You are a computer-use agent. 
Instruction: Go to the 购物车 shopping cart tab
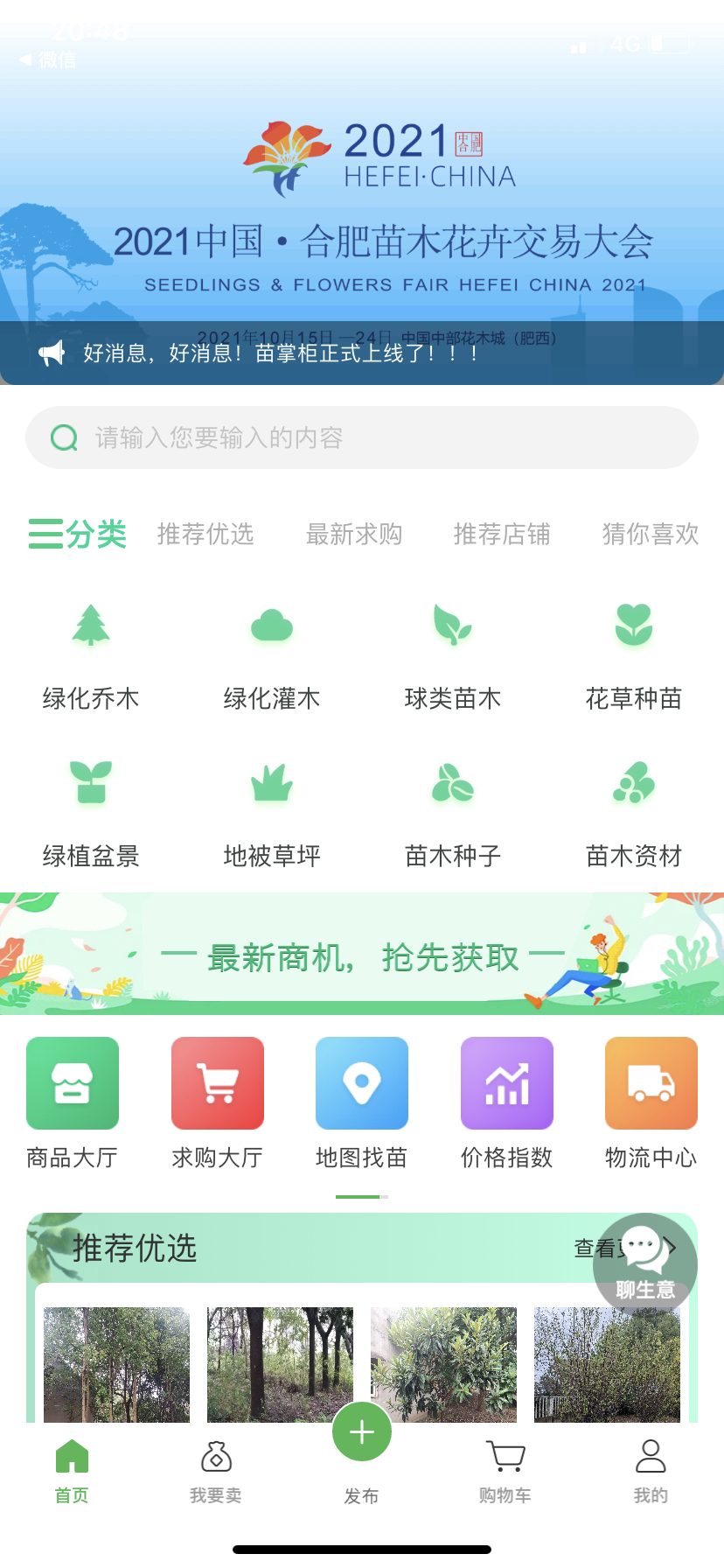click(x=505, y=1470)
